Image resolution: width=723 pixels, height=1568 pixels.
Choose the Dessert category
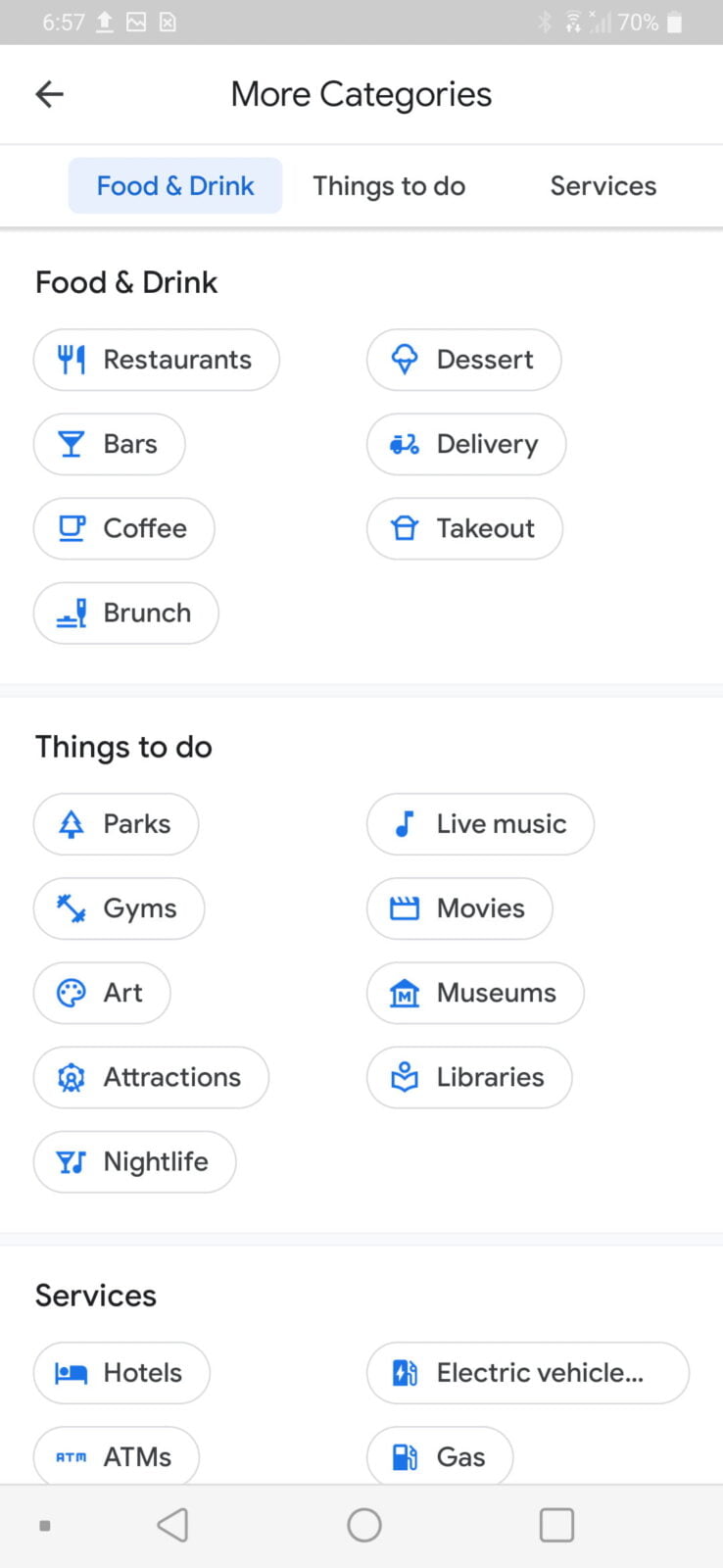(x=464, y=360)
